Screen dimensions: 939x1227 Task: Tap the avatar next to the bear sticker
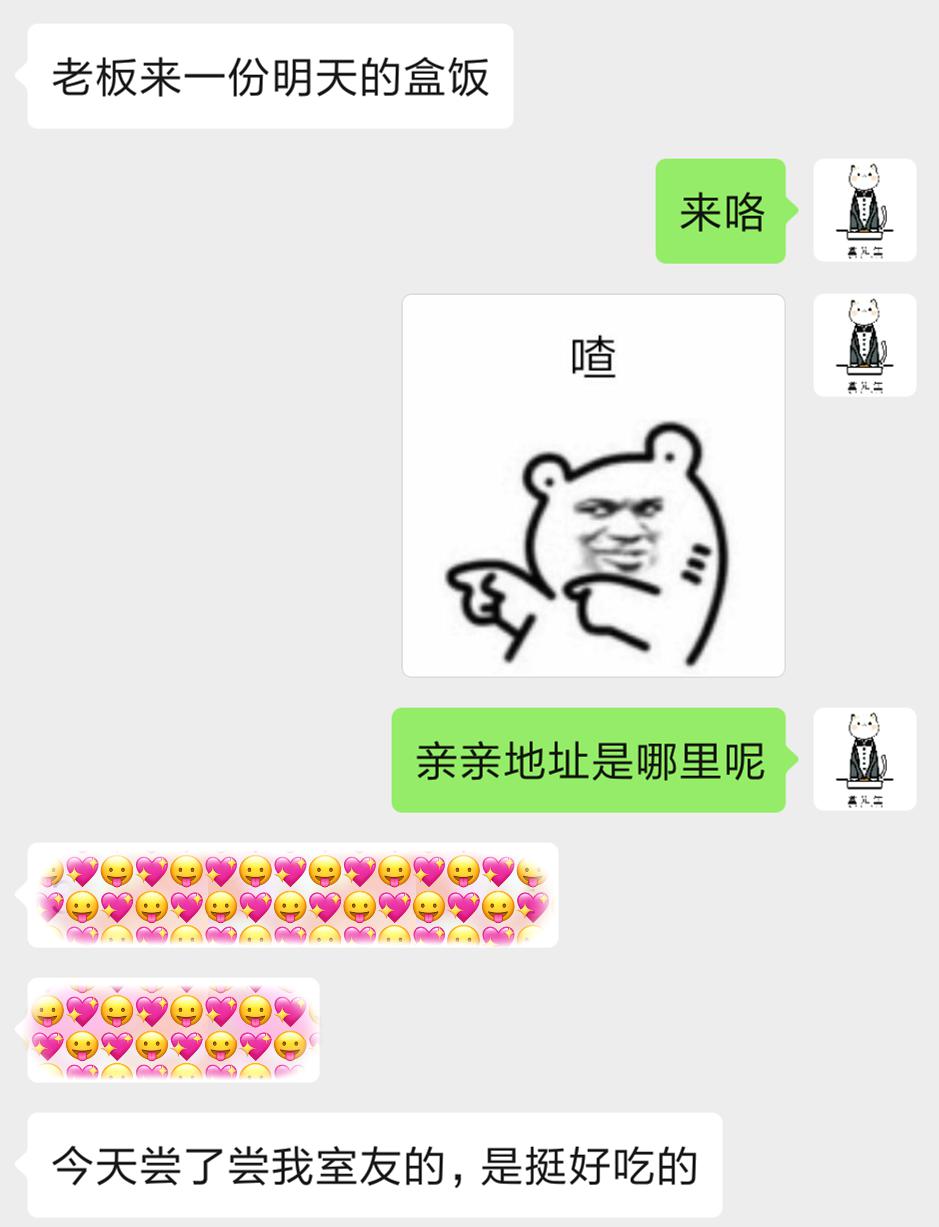click(864, 345)
